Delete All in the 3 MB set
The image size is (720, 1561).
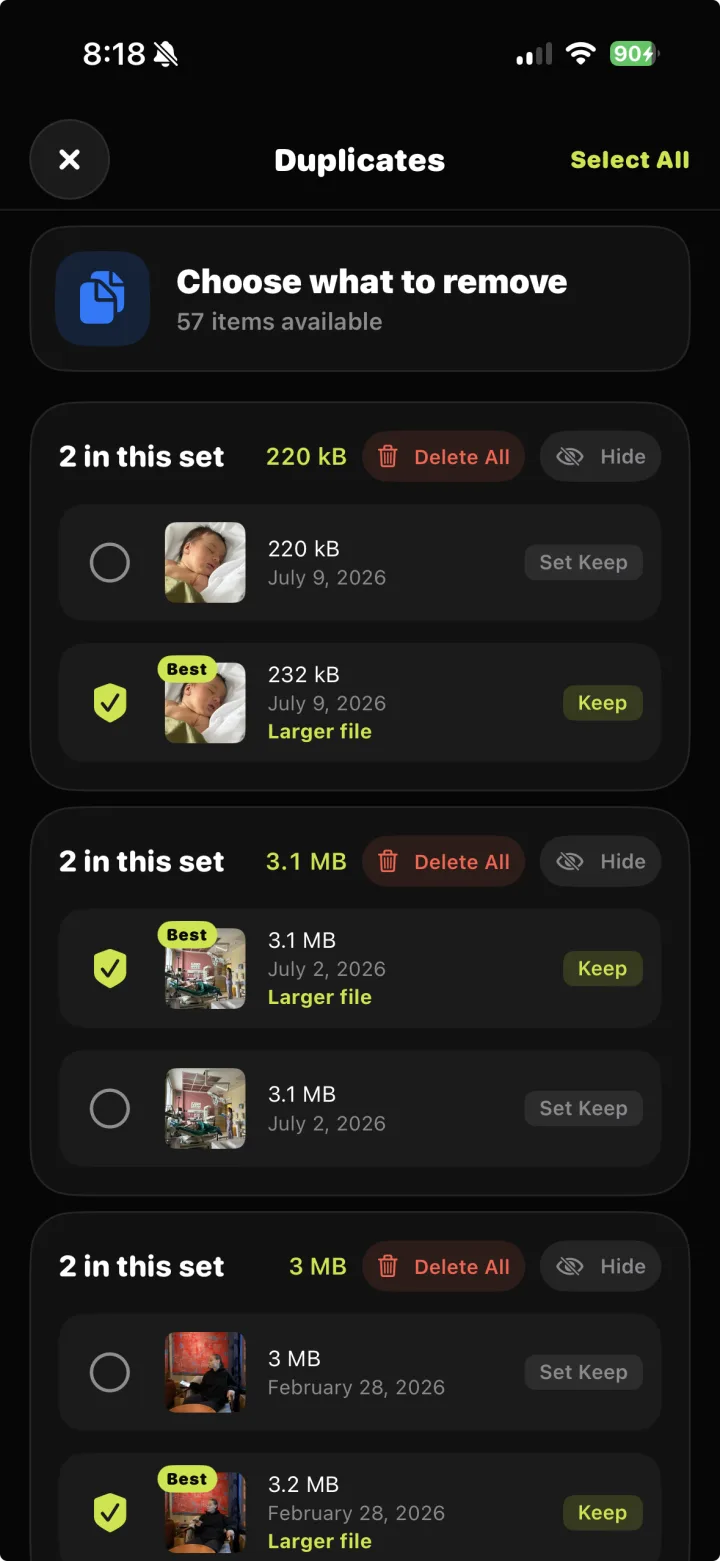443,1267
